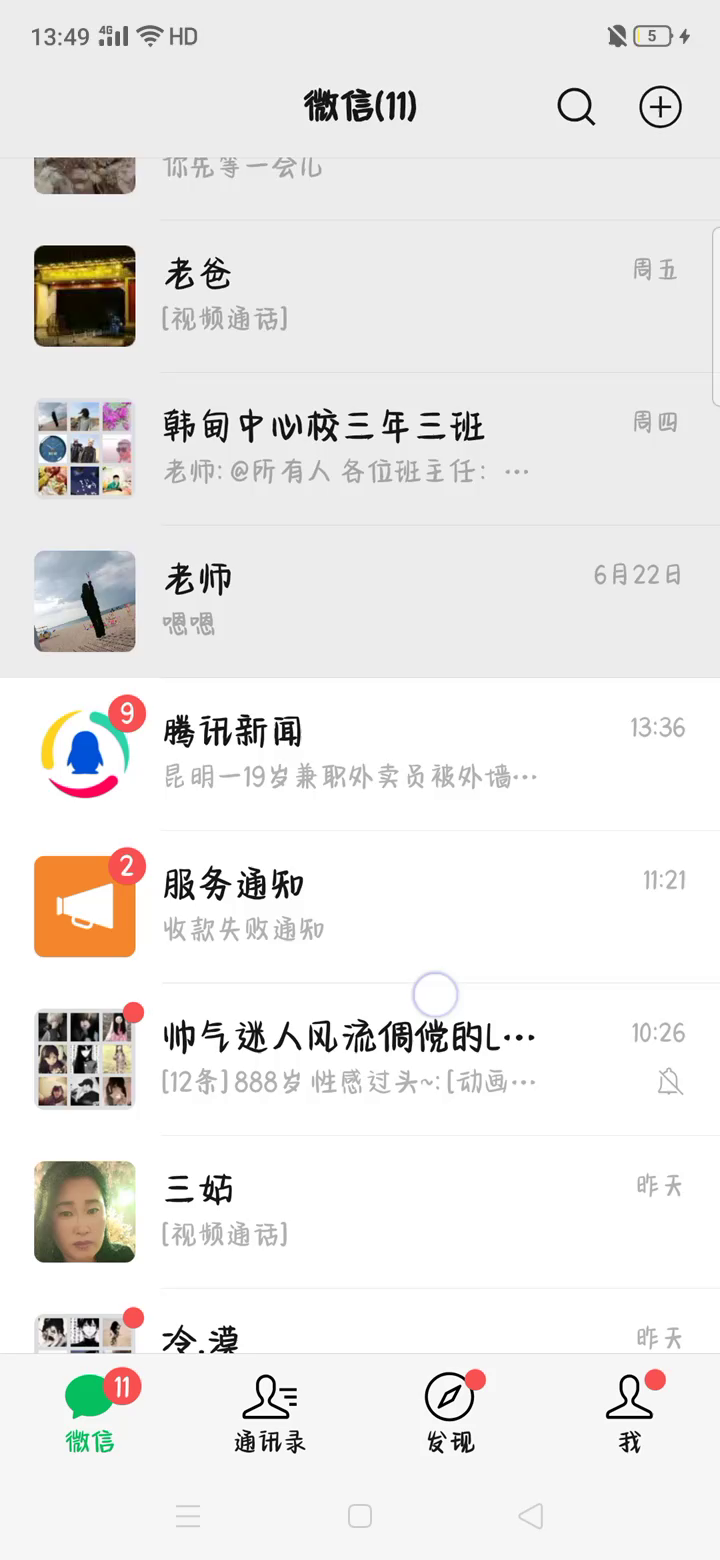Tap the plus icon to add
Screen dimensions: 720x1560
[x=660, y=106]
